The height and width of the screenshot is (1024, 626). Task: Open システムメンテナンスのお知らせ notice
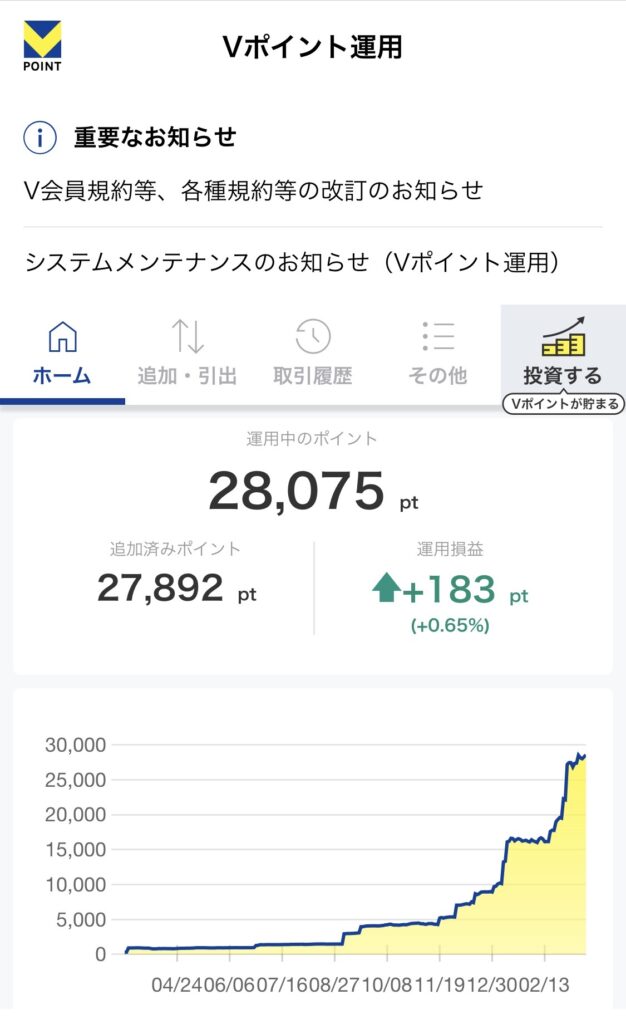291,263
